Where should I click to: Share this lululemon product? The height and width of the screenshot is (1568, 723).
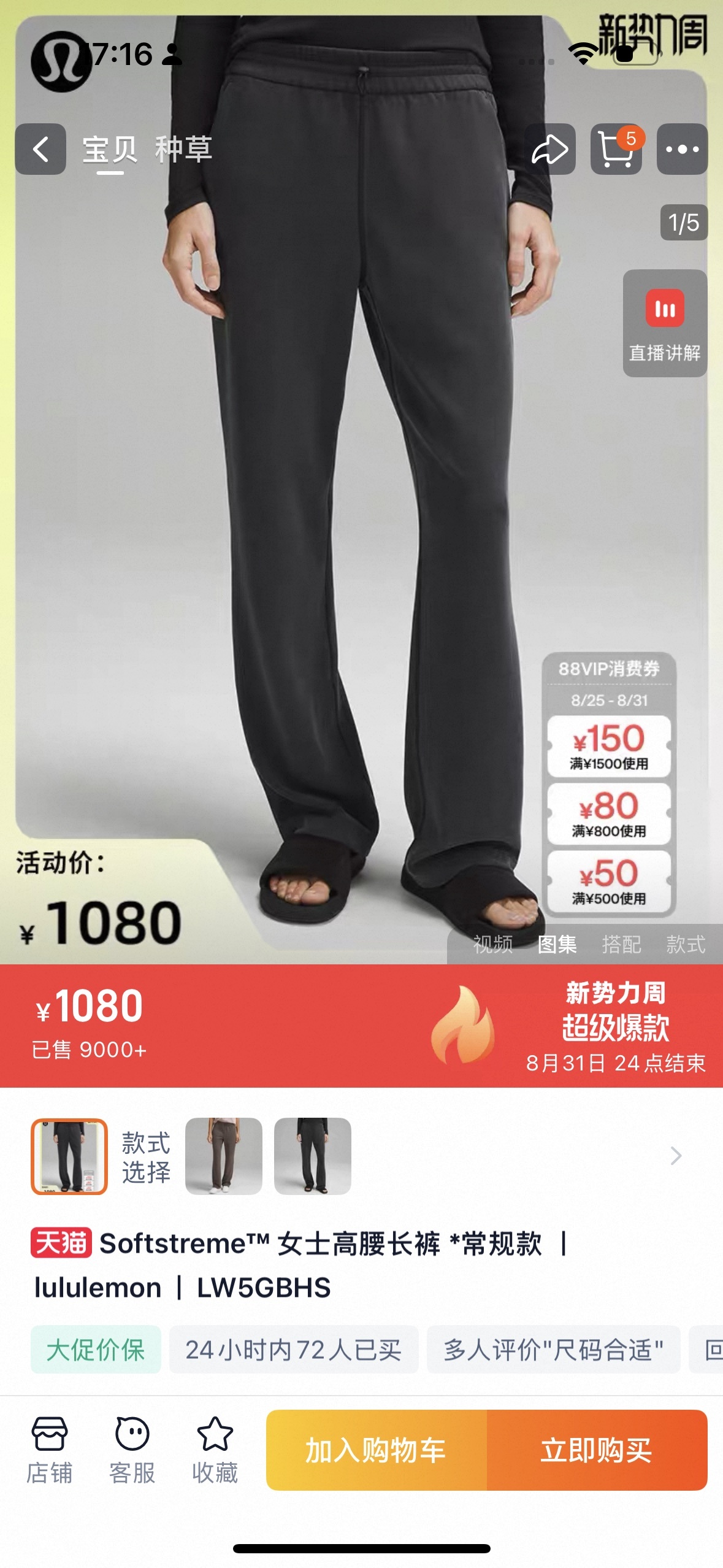pos(549,149)
